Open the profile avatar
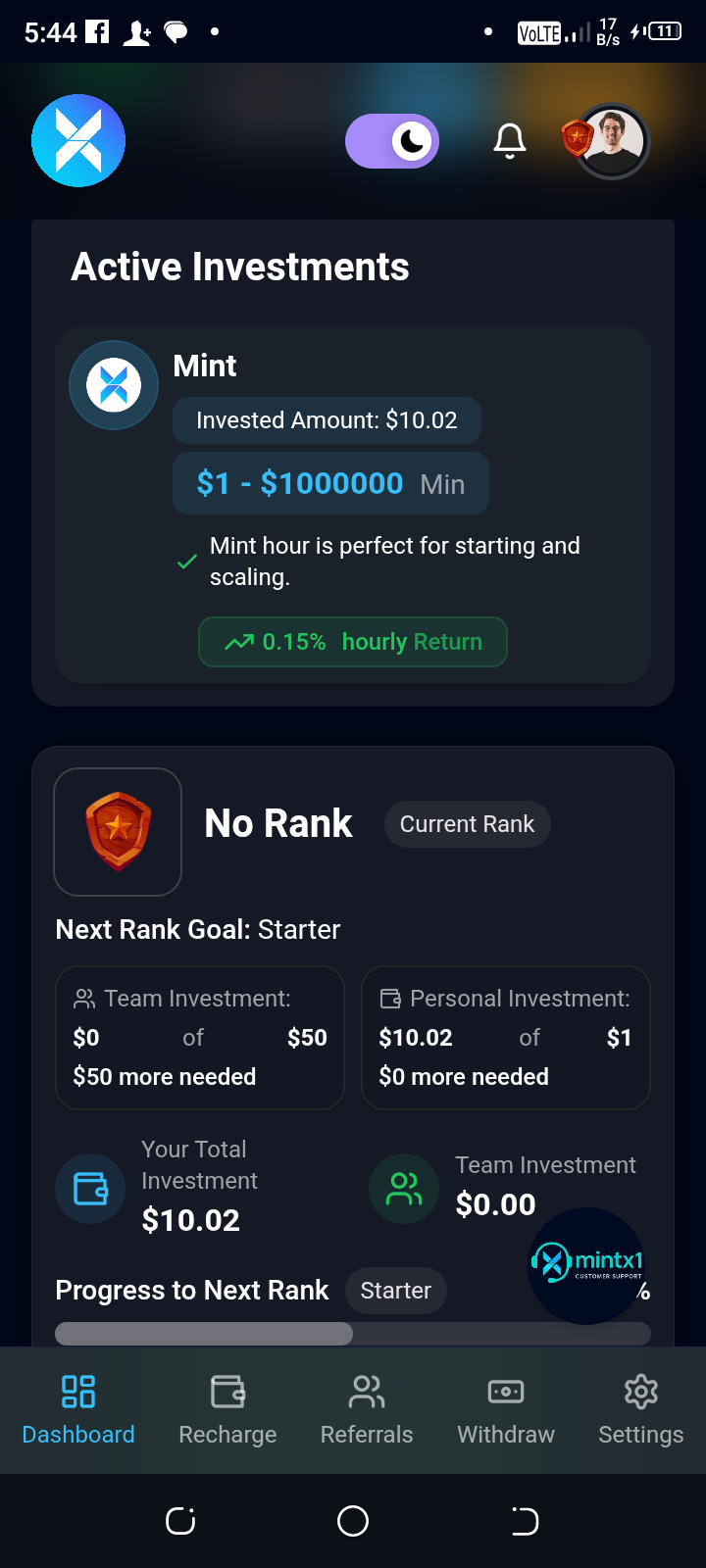The width and height of the screenshot is (706, 1568). 612,141
